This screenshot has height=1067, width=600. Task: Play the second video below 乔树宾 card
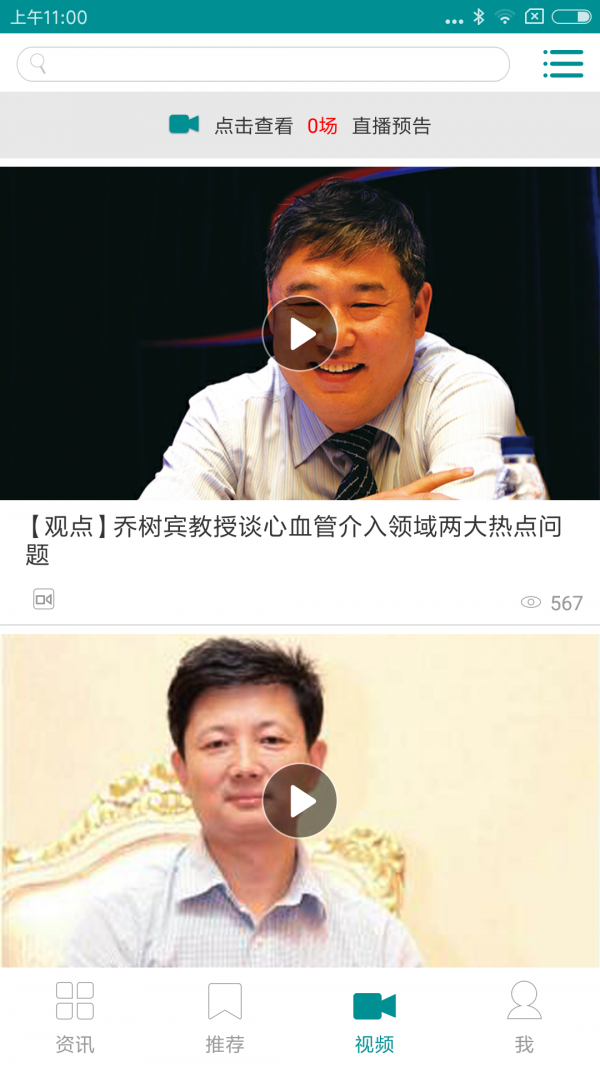[x=300, y=801]
